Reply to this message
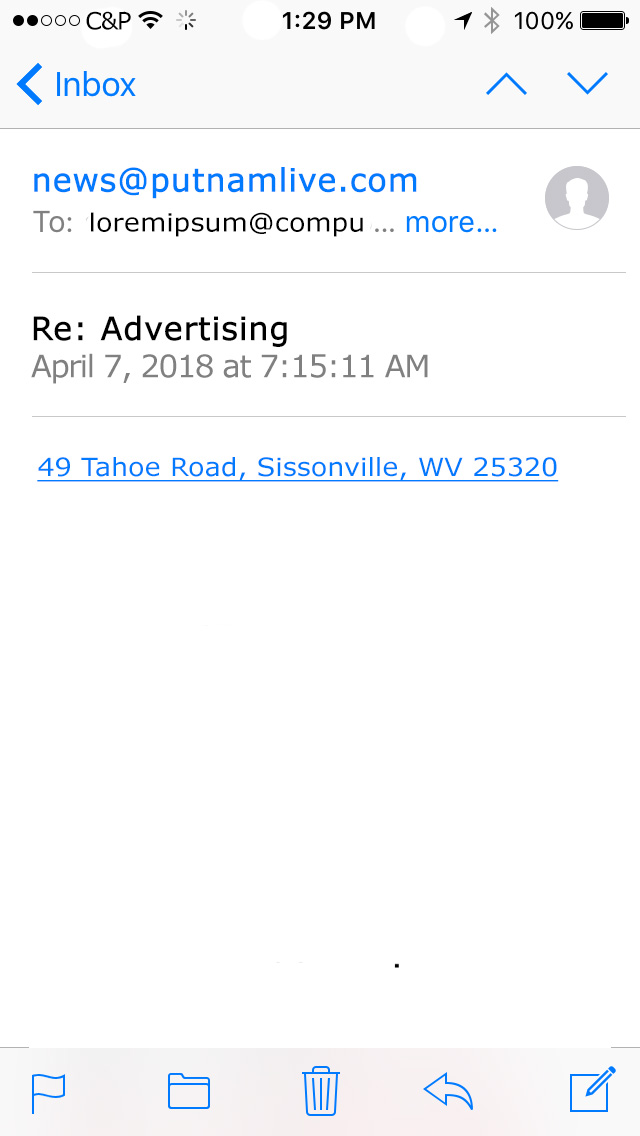Viewport: 640px width, 1136px height. click(448, 1091)
